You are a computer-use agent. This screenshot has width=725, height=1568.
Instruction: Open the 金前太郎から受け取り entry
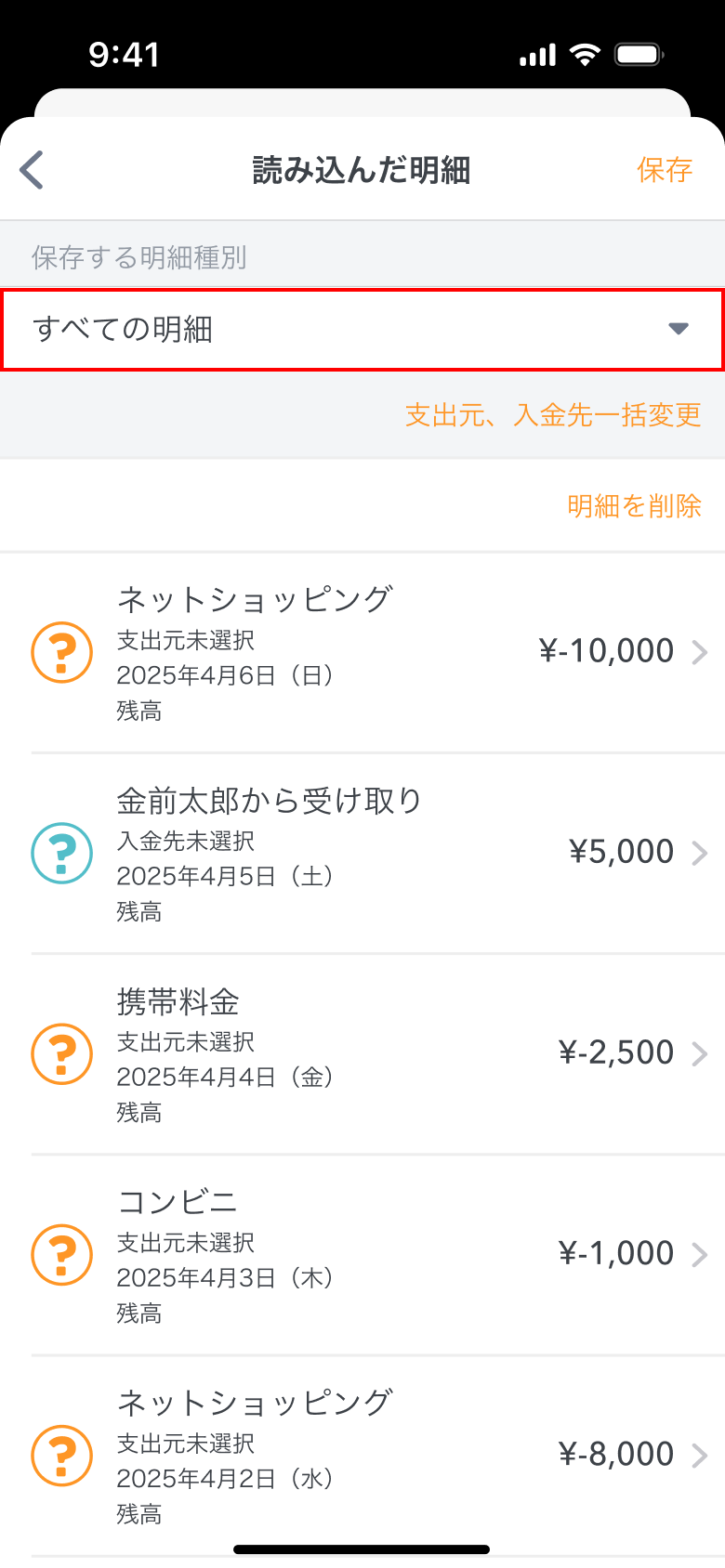pos(362,854)
